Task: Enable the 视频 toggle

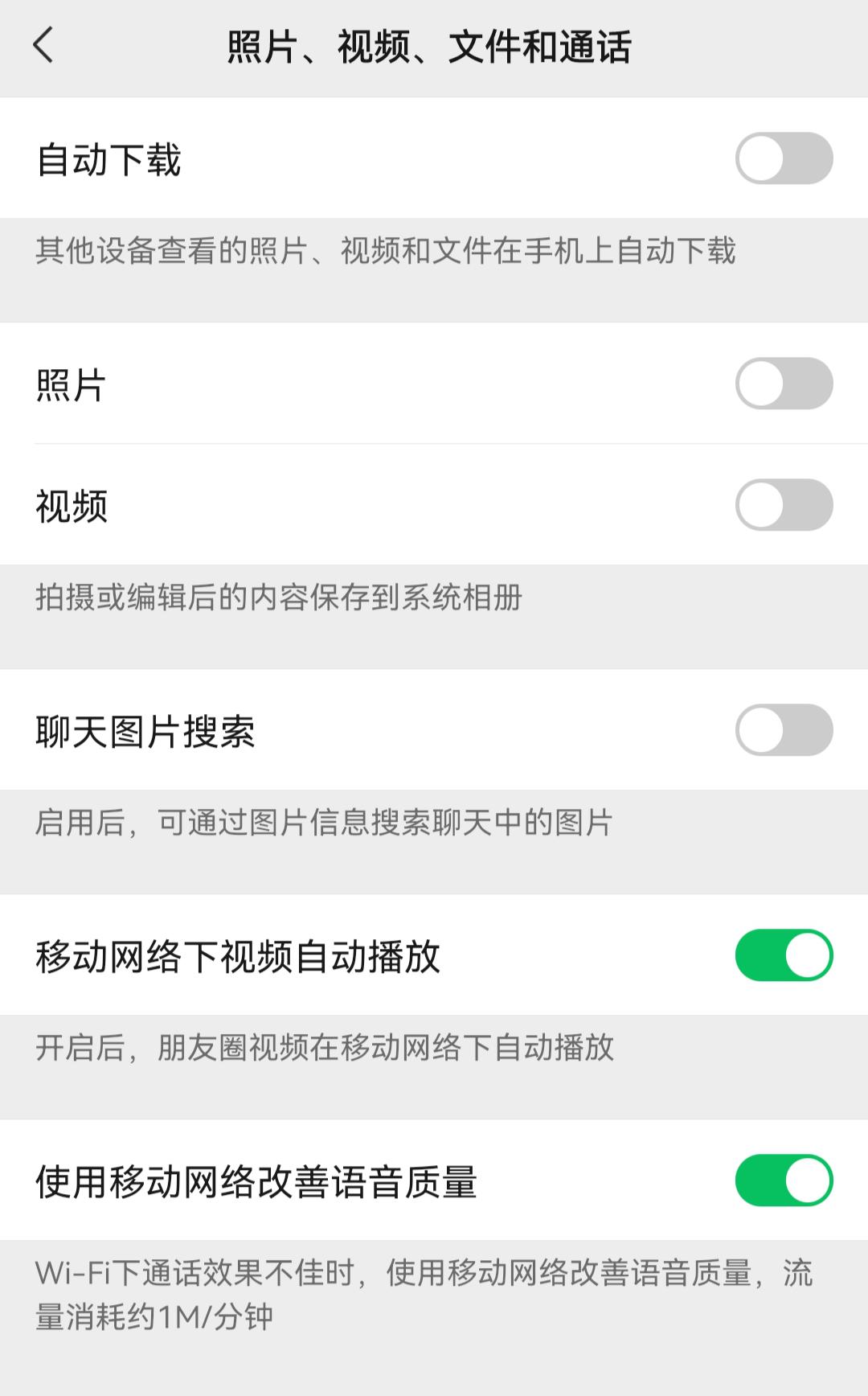Action: tap(784, 505)
